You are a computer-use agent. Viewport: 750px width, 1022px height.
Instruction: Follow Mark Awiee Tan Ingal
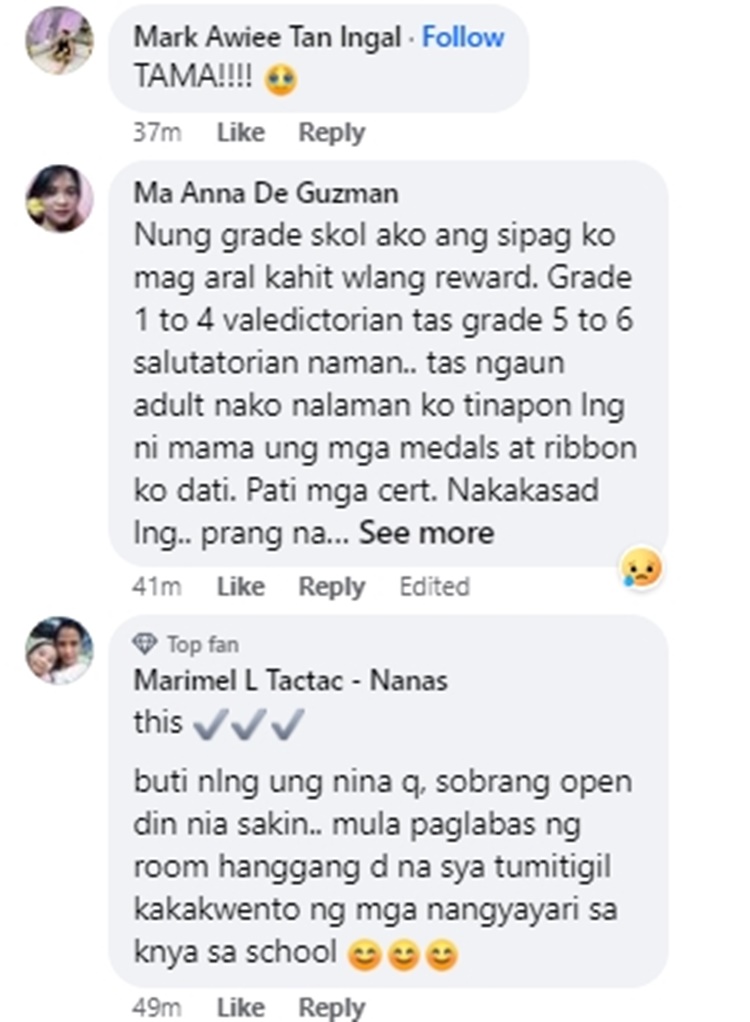(x=462, y=38)
